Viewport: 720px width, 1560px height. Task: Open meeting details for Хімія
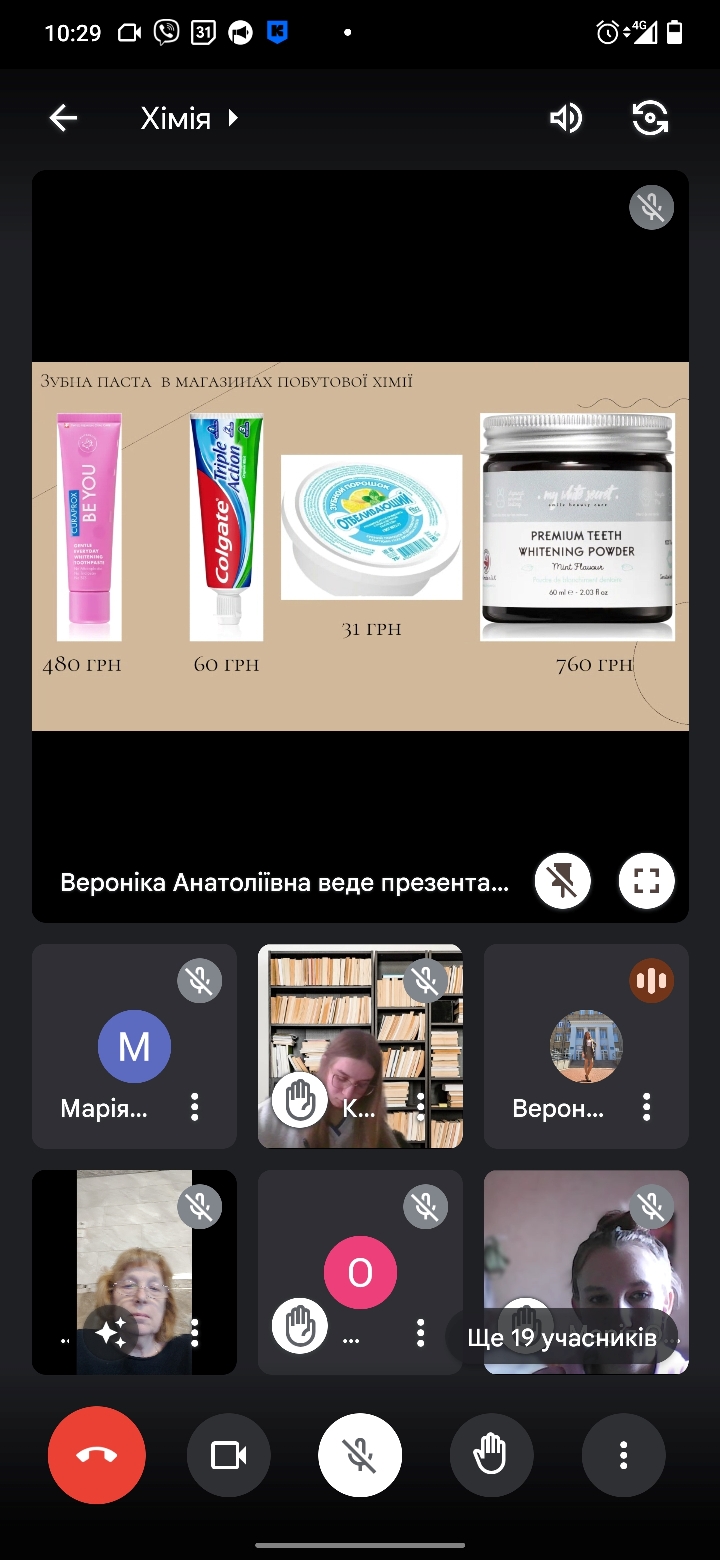coord(190,119)
